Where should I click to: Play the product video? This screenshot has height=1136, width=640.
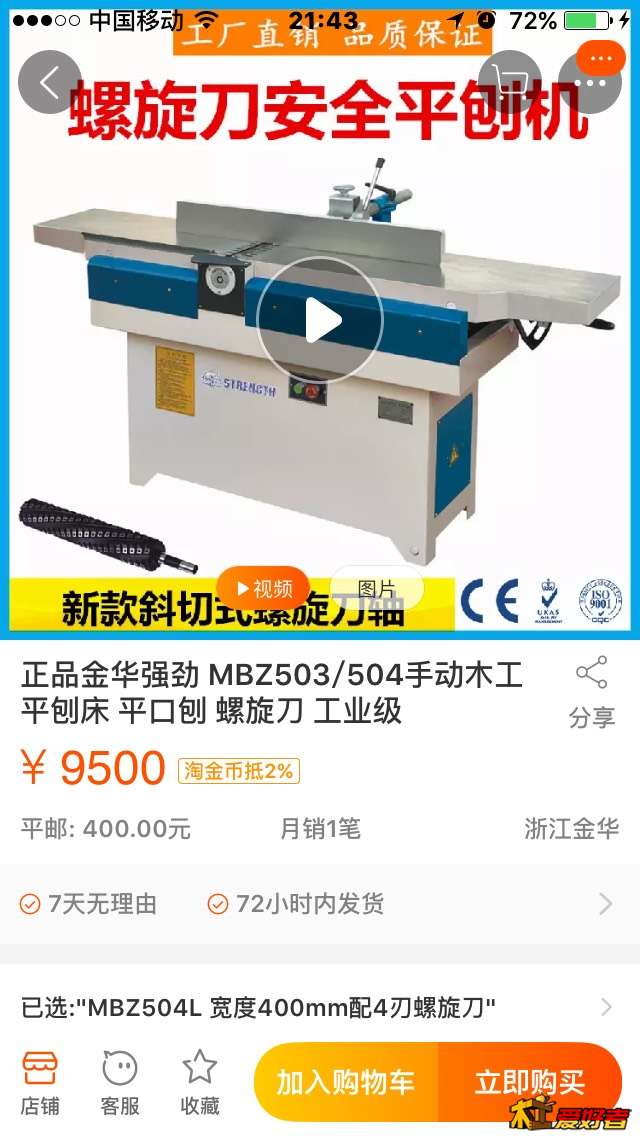[x=320, y=320]
